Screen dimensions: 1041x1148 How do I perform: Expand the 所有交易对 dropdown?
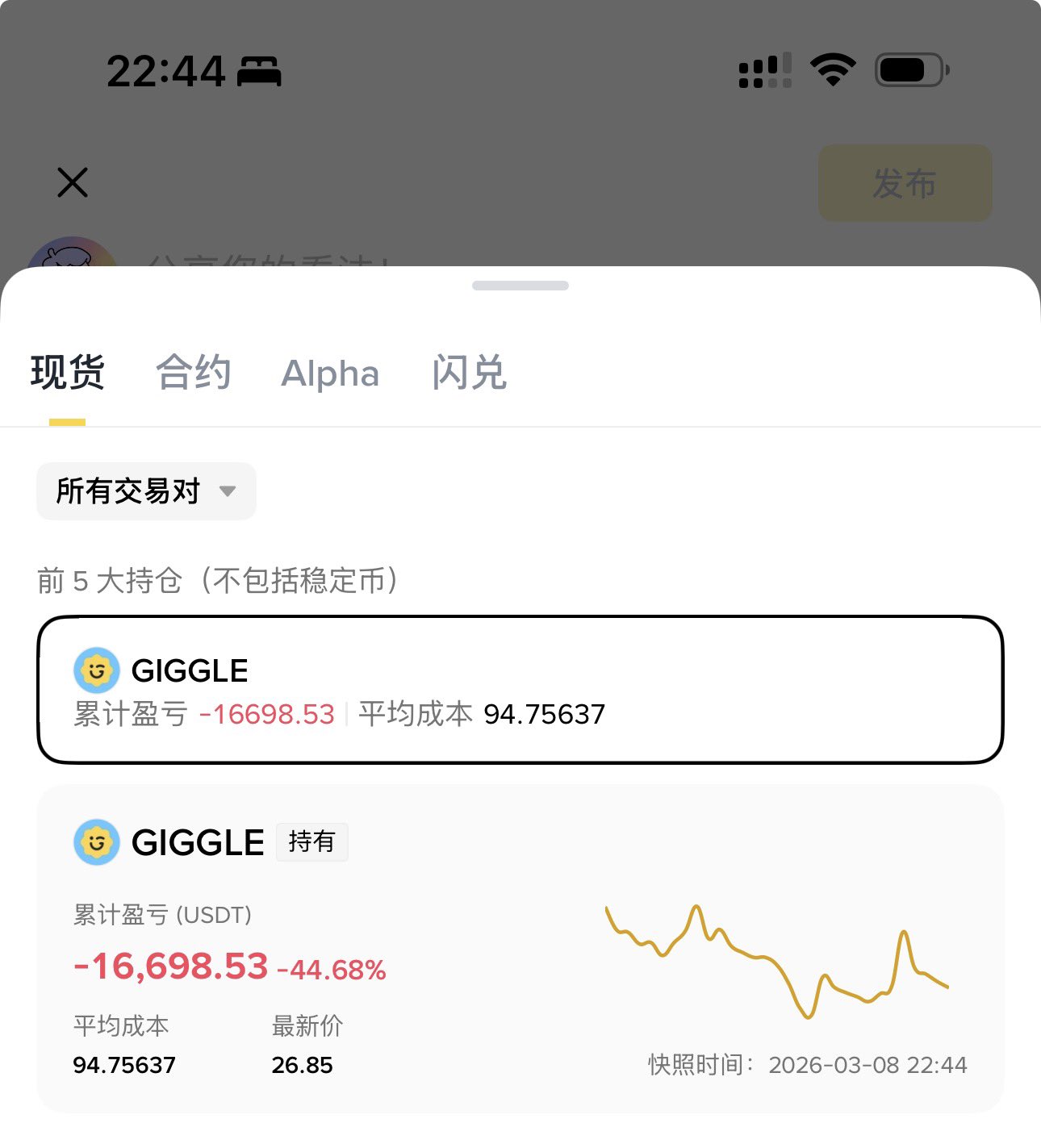point(146,491)
